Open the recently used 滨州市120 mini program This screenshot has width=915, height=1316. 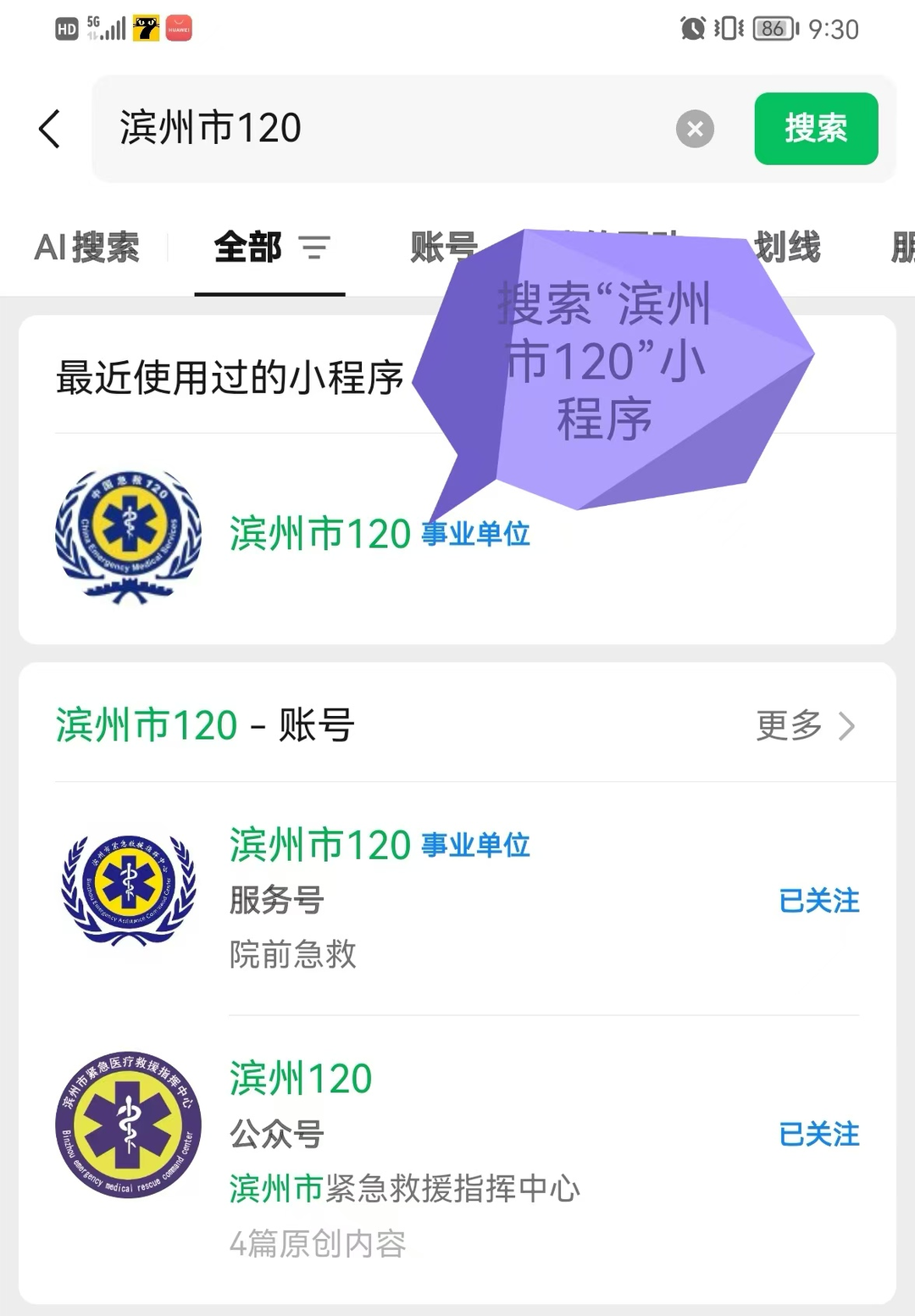tap(319, 535)
